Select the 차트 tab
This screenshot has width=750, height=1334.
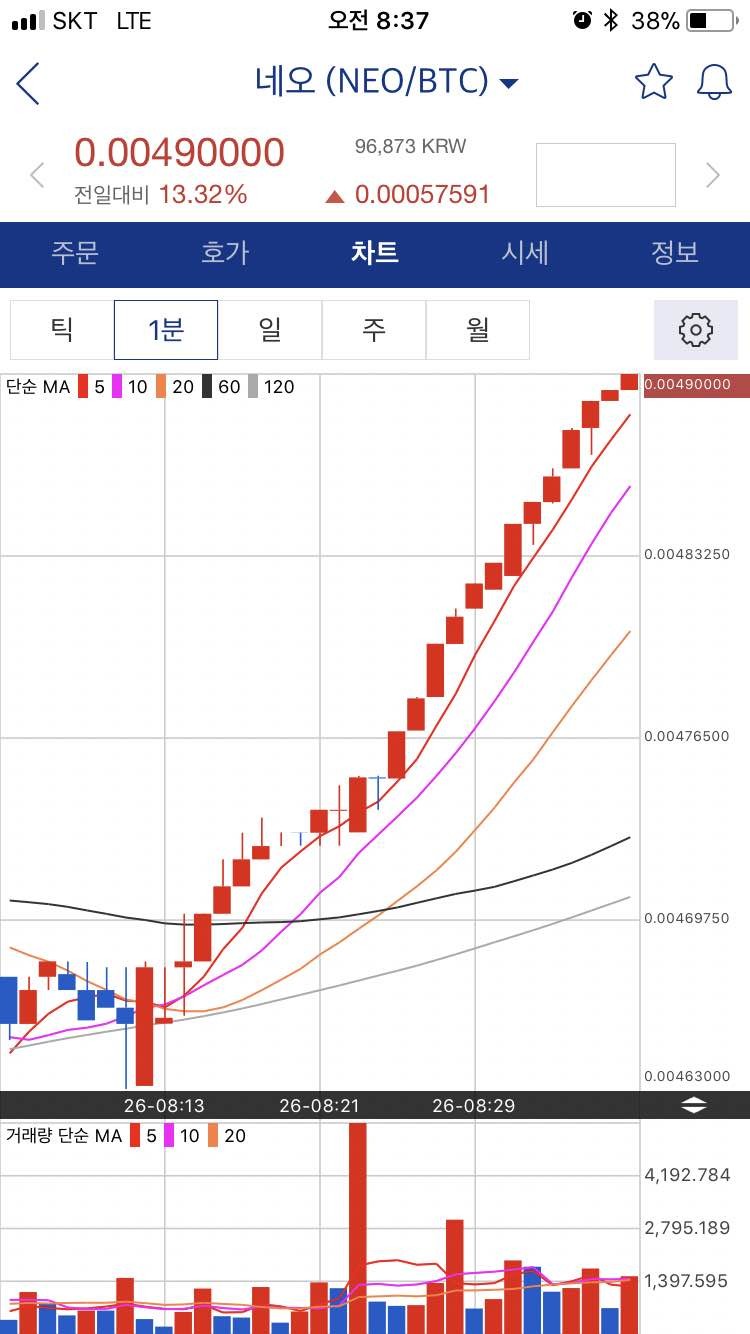coord(375,253)
